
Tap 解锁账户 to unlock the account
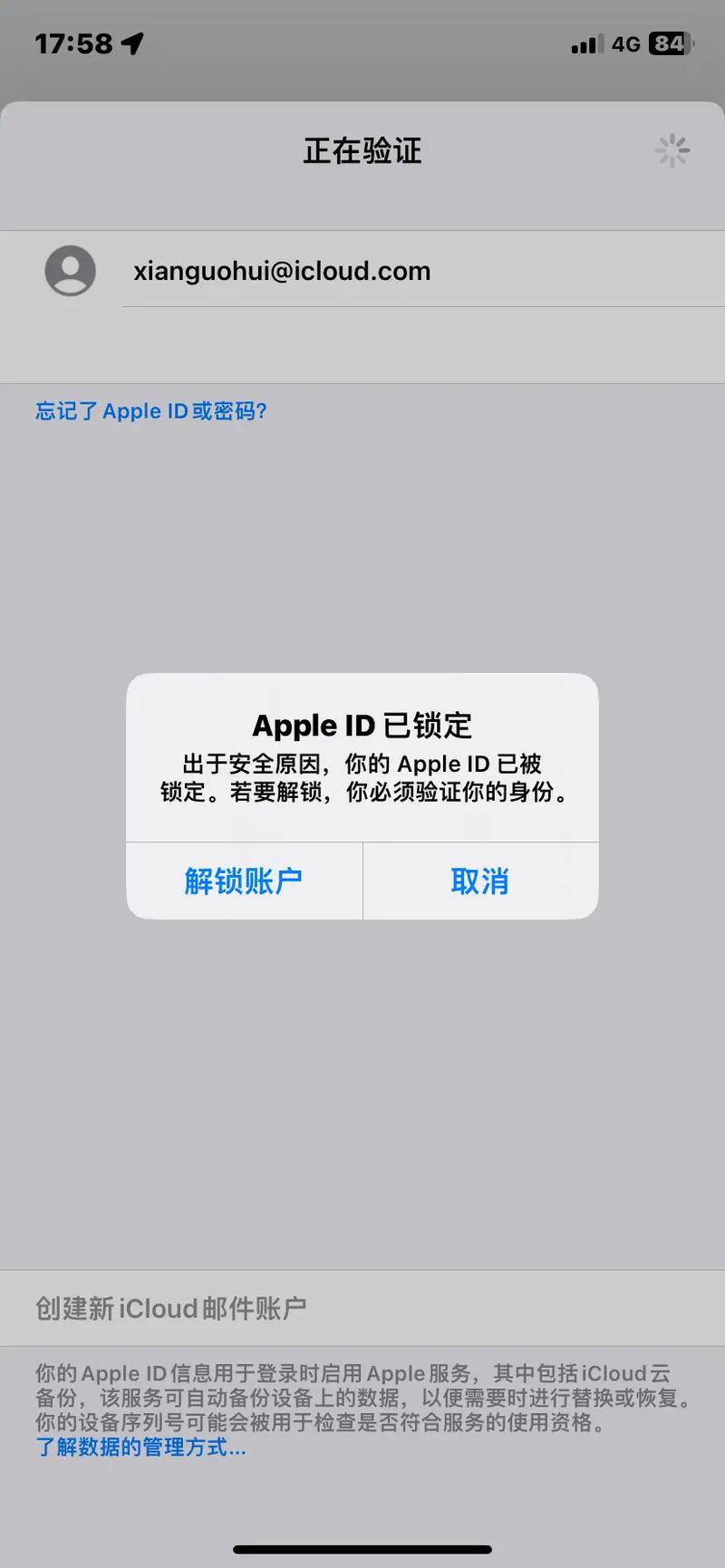(244, 880)
